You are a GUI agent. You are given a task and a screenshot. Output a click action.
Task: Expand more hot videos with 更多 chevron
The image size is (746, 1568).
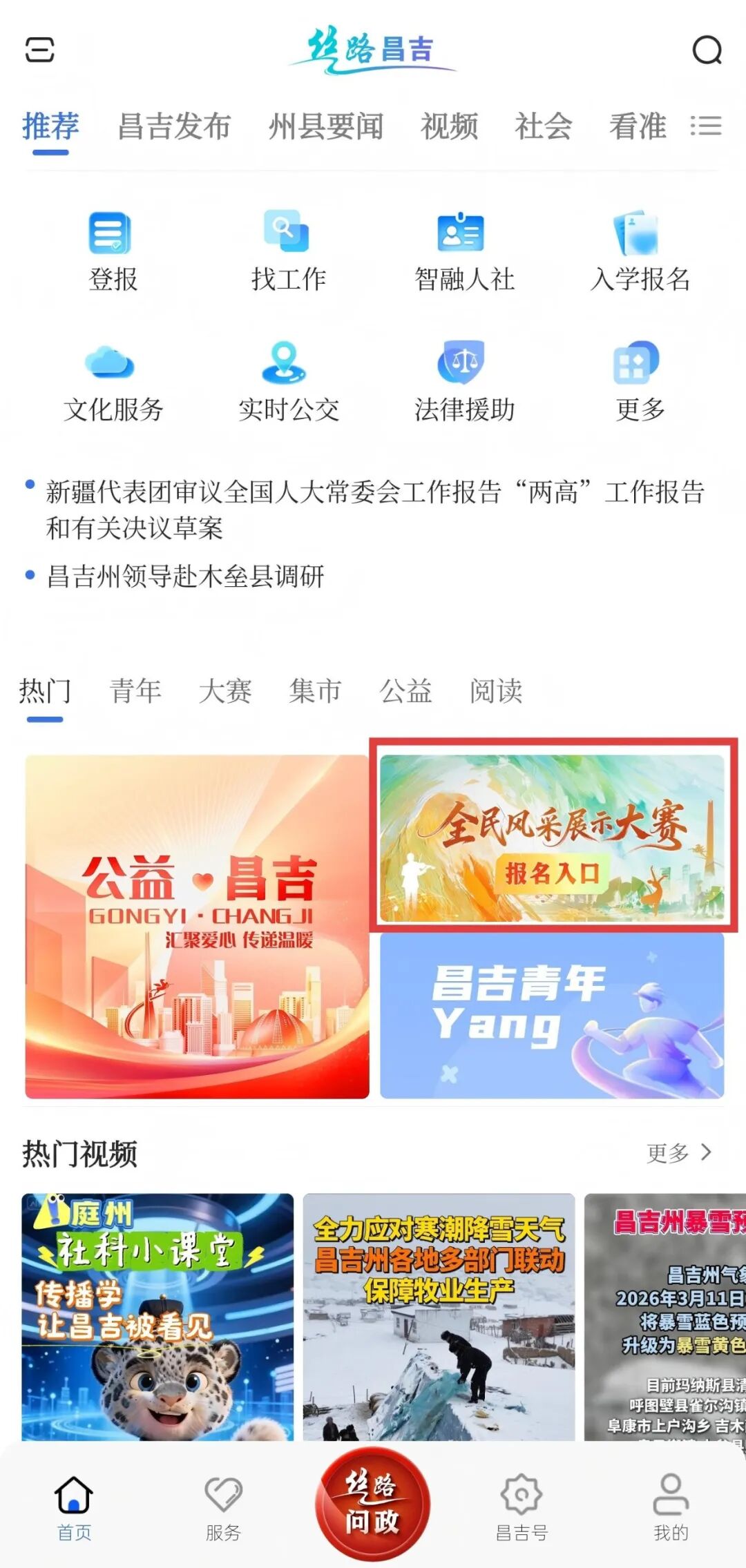coord(680,1151)
